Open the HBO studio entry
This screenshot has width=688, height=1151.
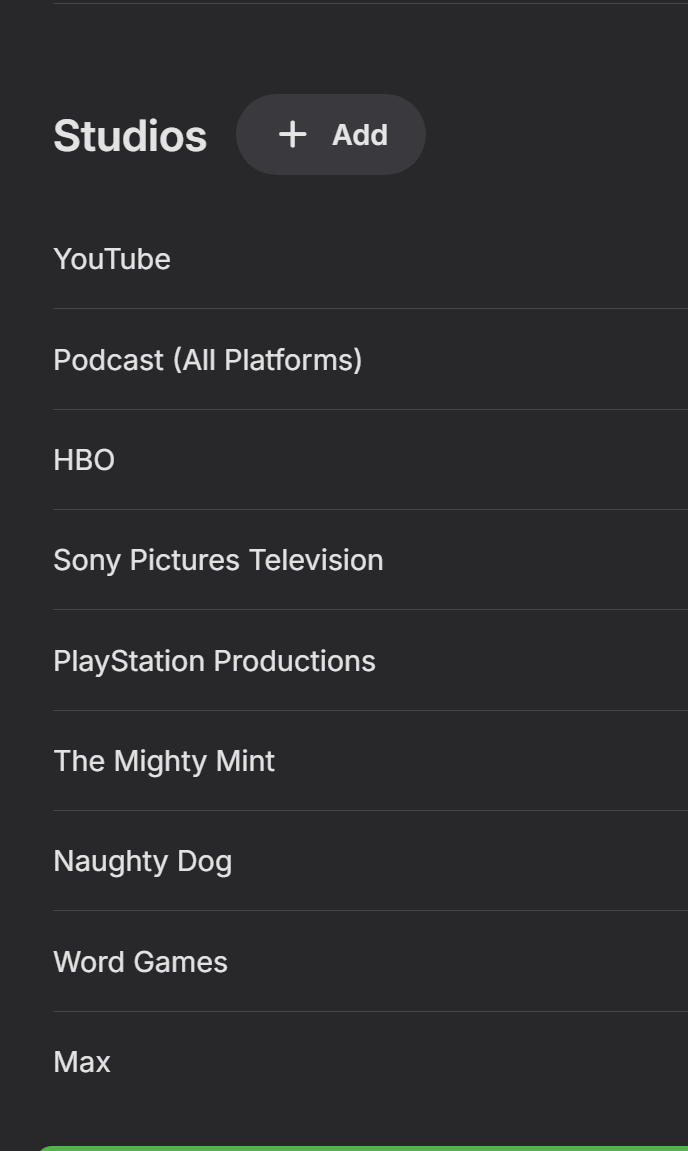[x=84, y=460]
